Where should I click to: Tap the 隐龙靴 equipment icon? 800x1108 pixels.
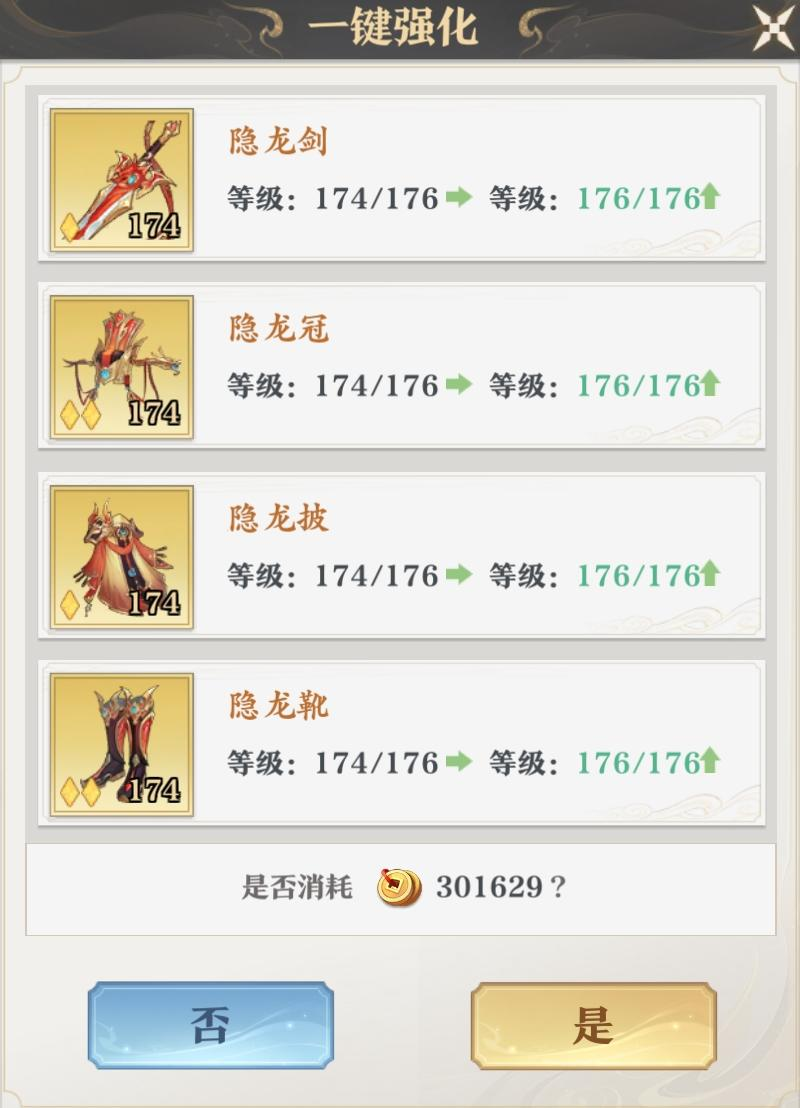[121, 745]
